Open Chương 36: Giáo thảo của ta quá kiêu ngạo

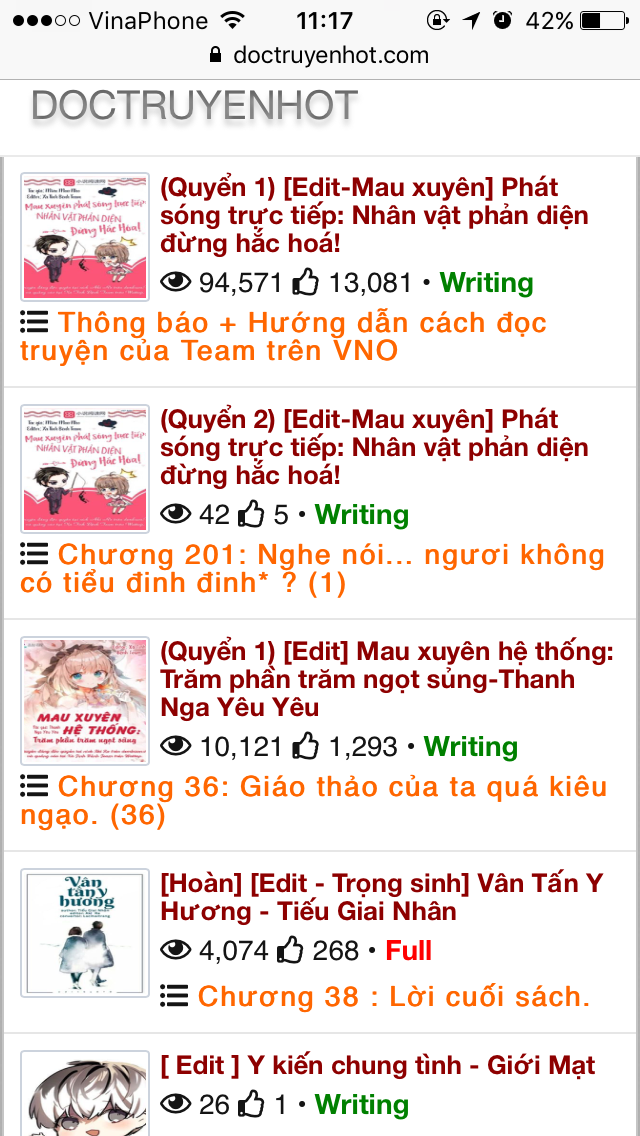[312, 801]
